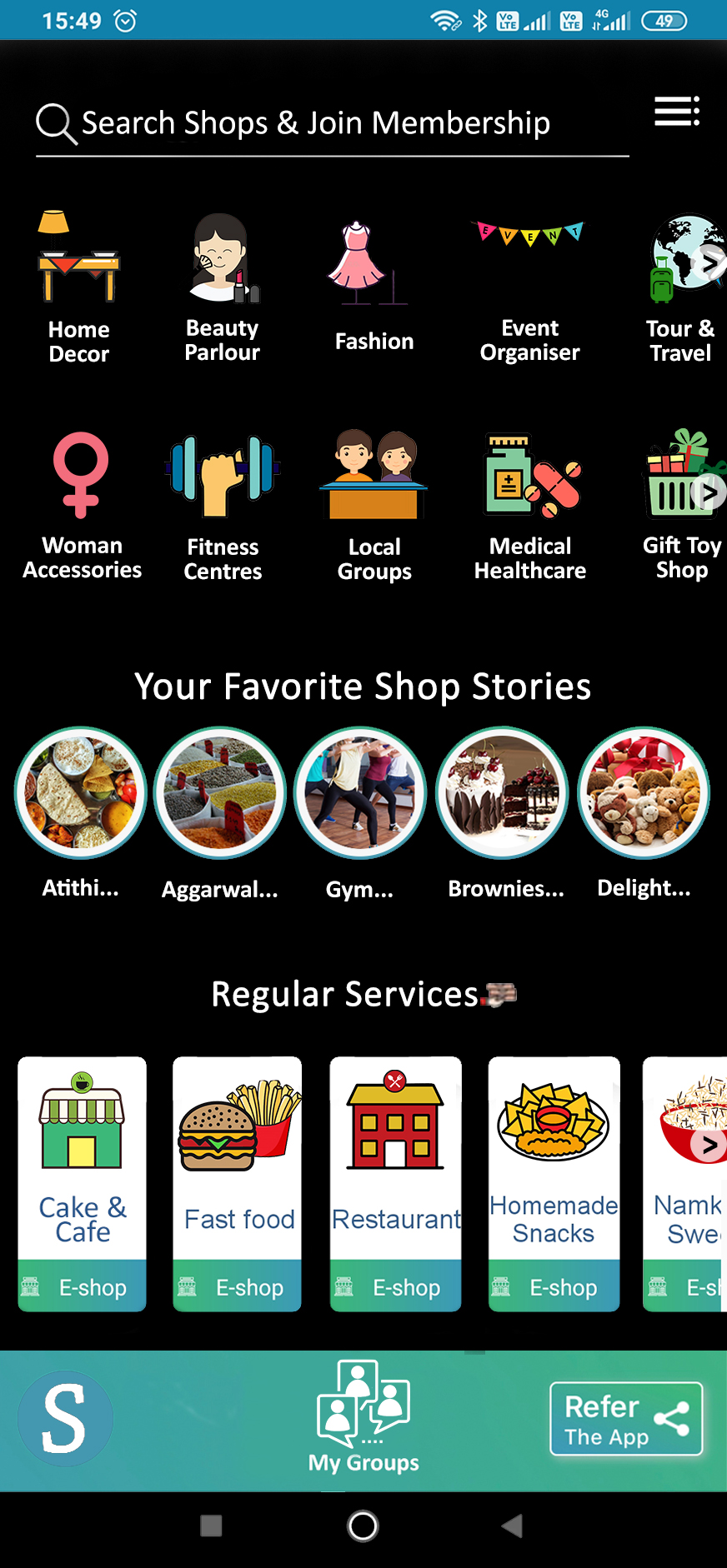Viewport: 727px width, 1568px height.
Task: Open the hamburger menu
Action: pyautogui.click(x=676, y=112)
